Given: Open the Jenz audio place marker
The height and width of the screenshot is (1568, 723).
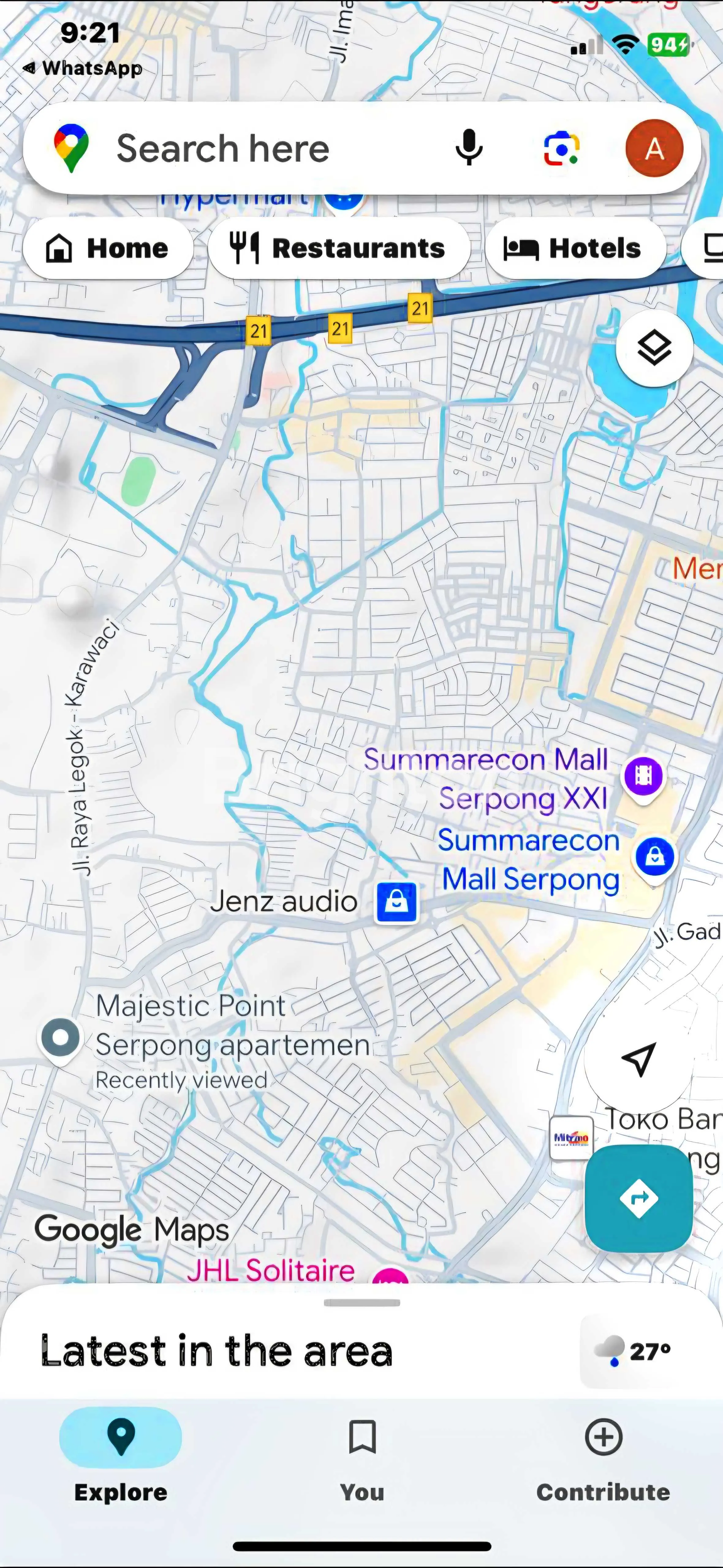Looking at the screenshot, I should pos(396,902).
